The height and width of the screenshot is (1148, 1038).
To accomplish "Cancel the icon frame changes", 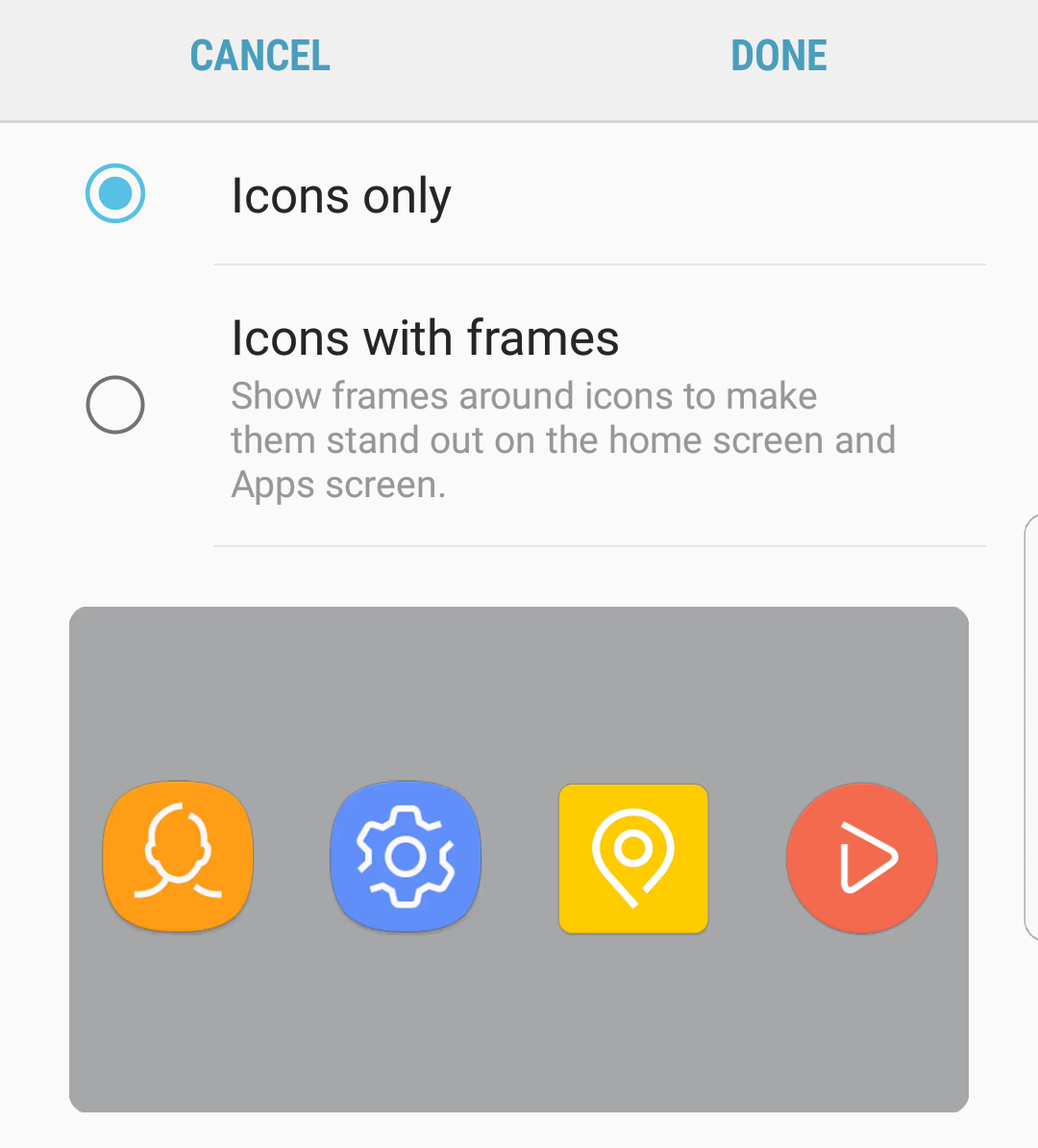I will [x=259, y=56].
